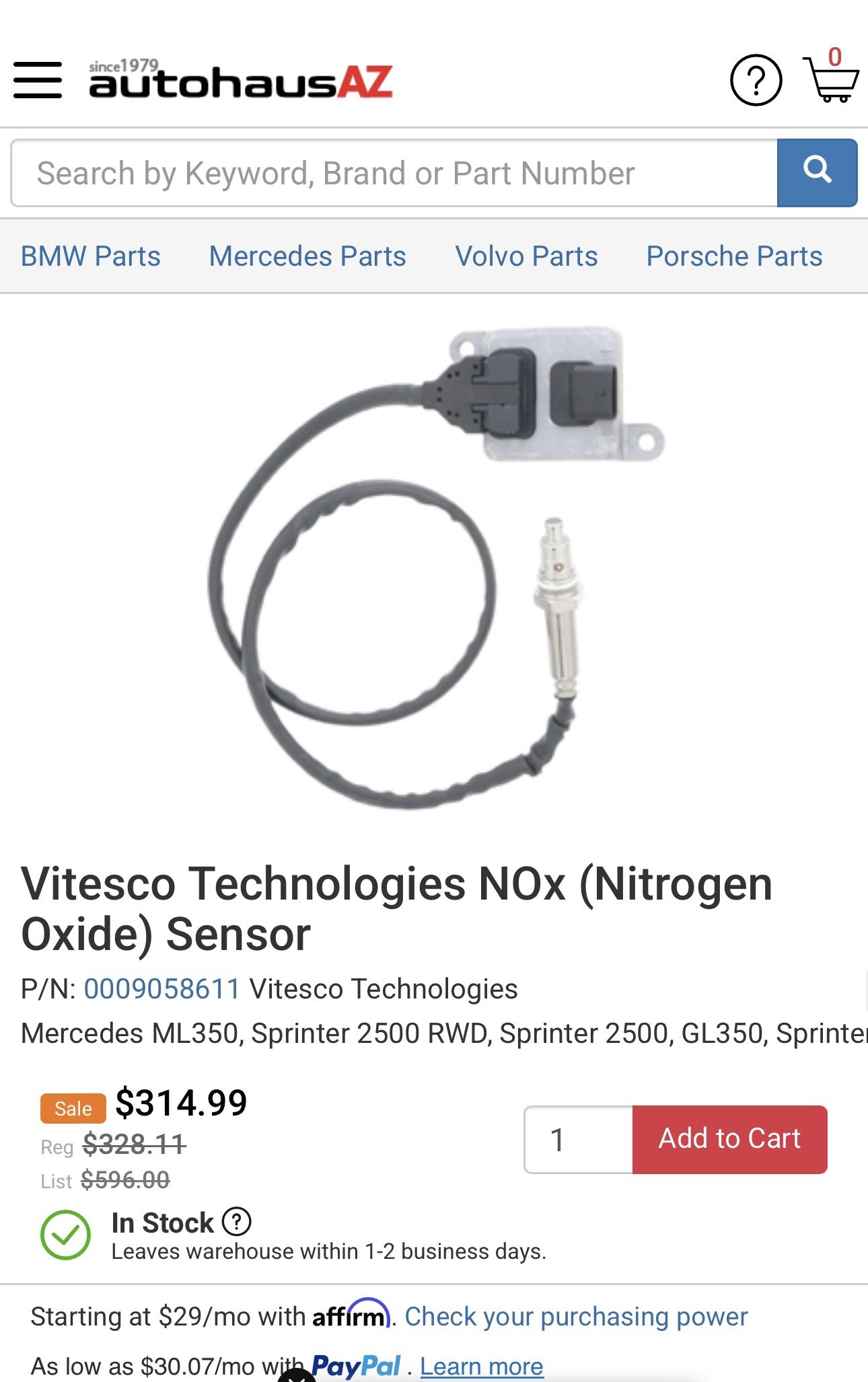Viewport: 868px width, 1382px height.
Task: Open the Volvo Parts category
Action: [x=526, y=256]
